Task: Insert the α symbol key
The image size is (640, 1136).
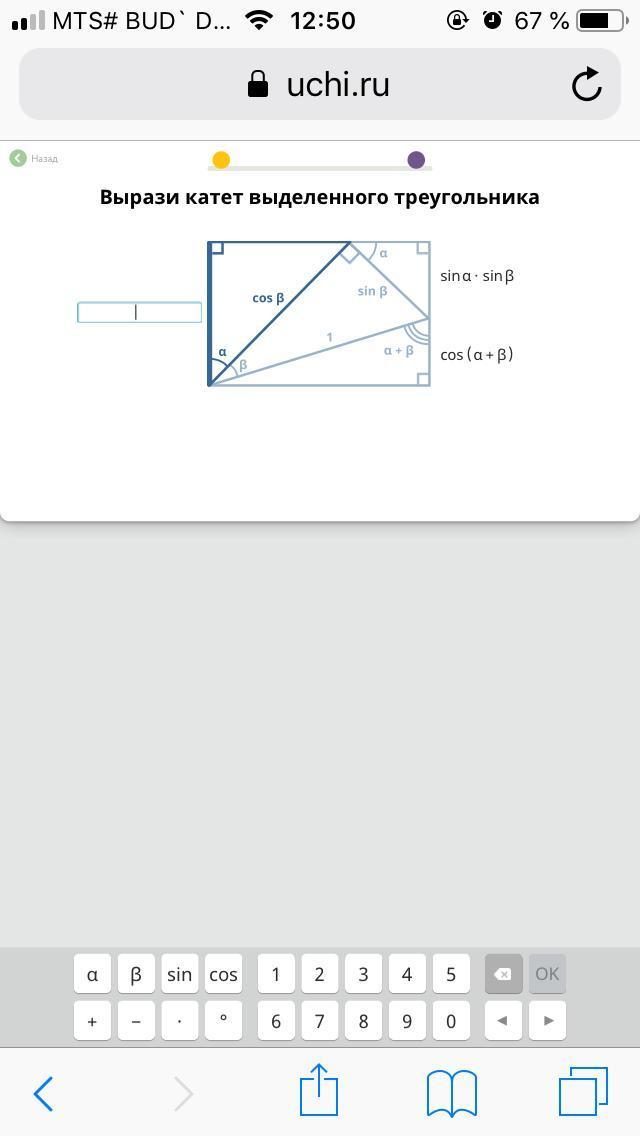Action: pyautogui.click(x=92, y=974)
